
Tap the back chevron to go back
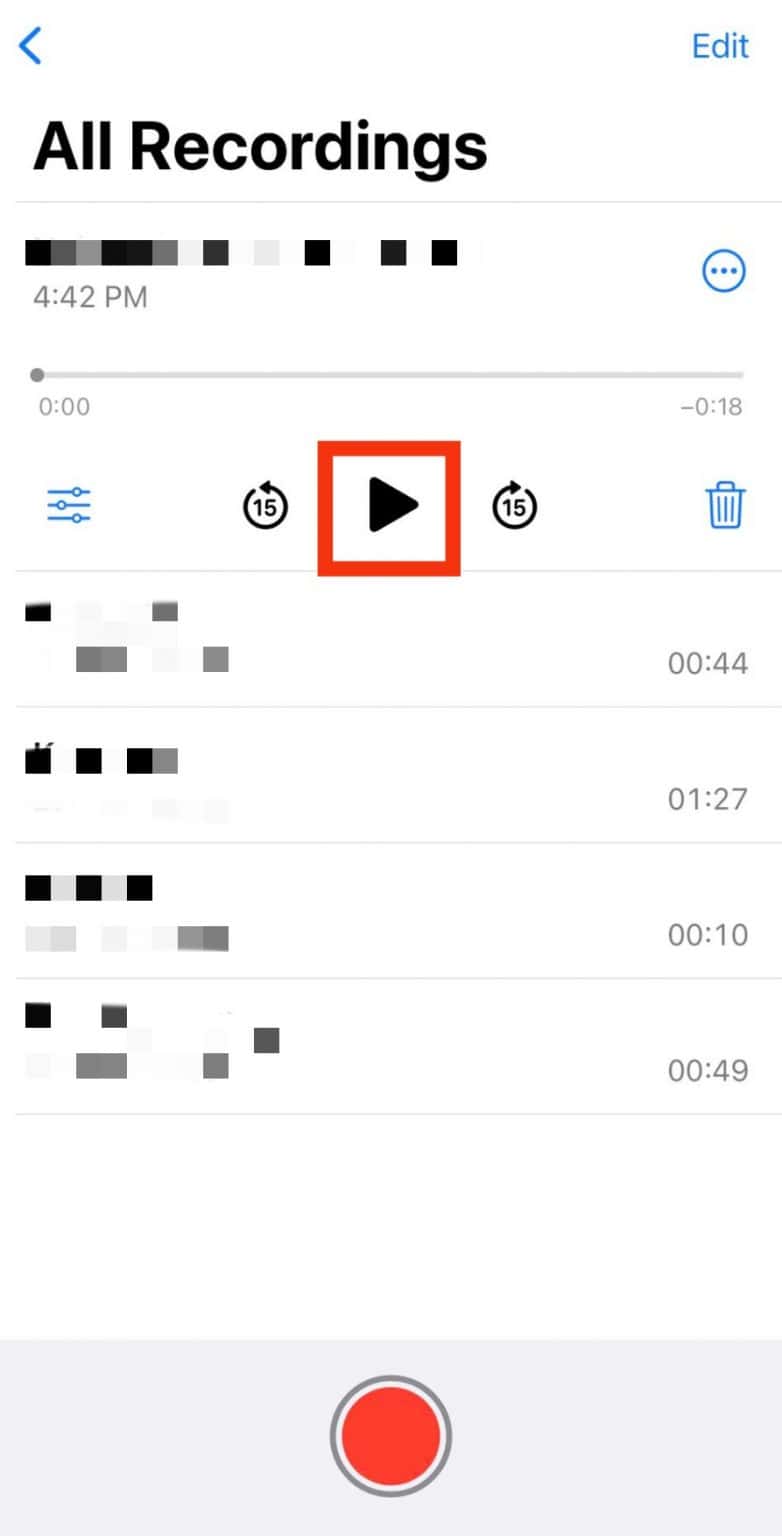point(30,45)
